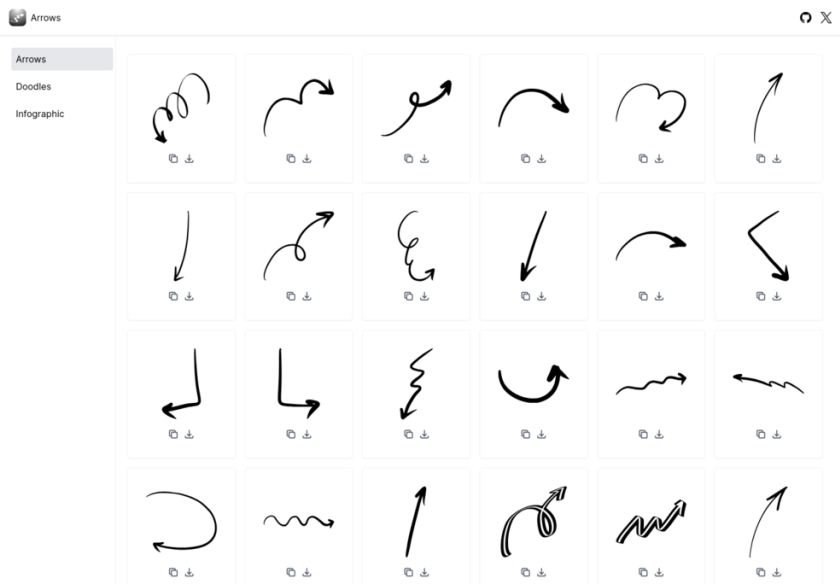The image size is (840, 584).
Task: Open the Arrows logo in the header
Action: point(18,17)
